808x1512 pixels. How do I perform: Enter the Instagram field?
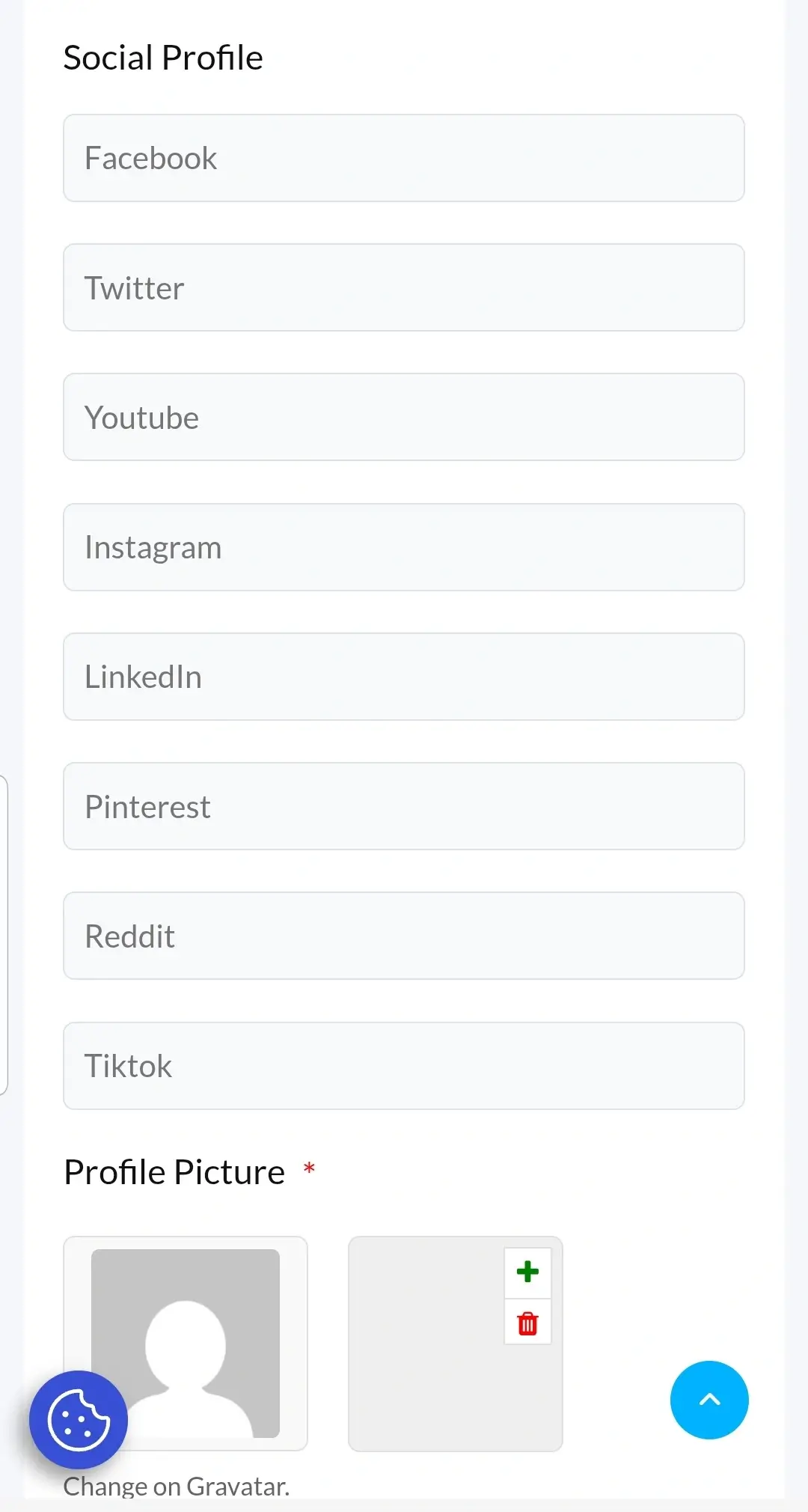point(403,547)
